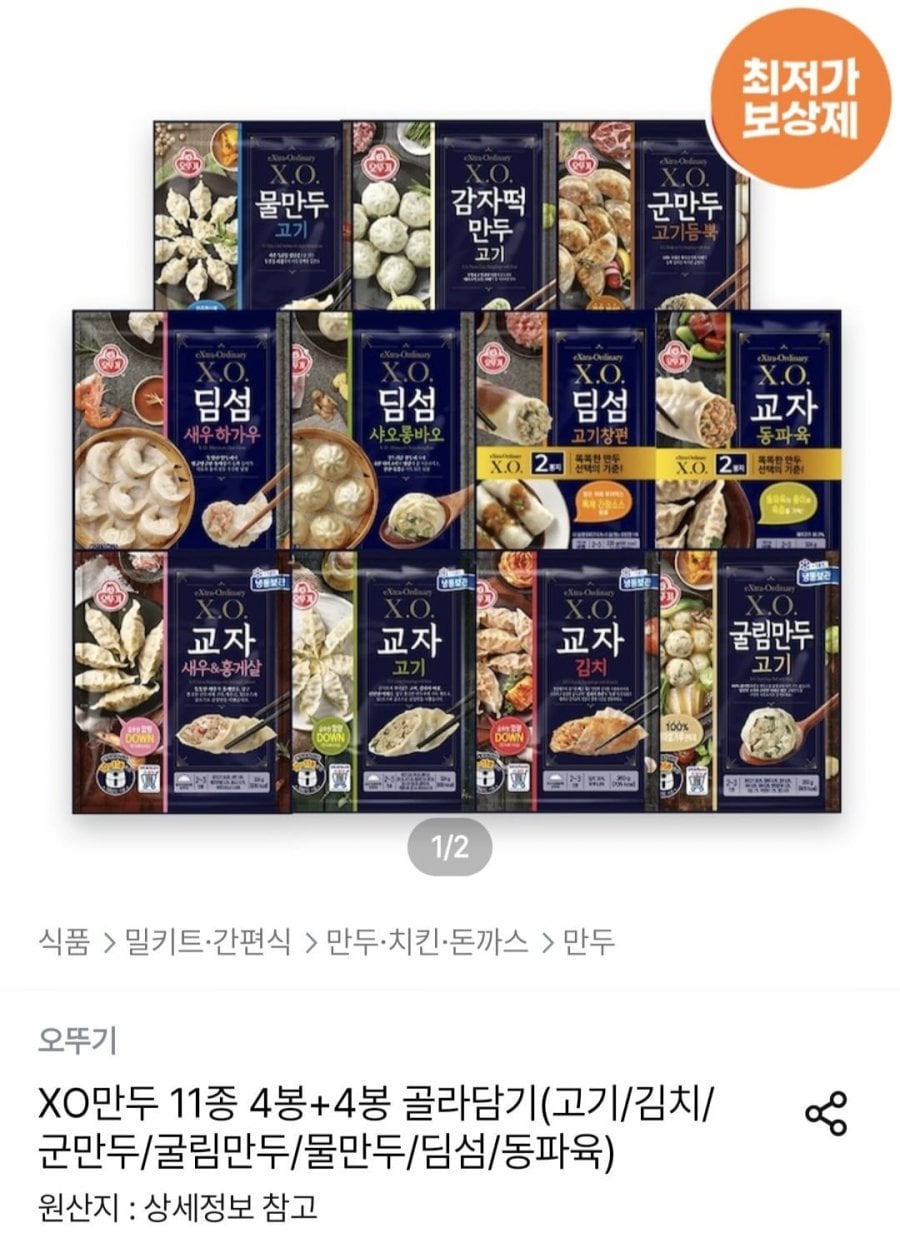Share this XO만두 product
Screen dimensions: 900x1233
826,1113
